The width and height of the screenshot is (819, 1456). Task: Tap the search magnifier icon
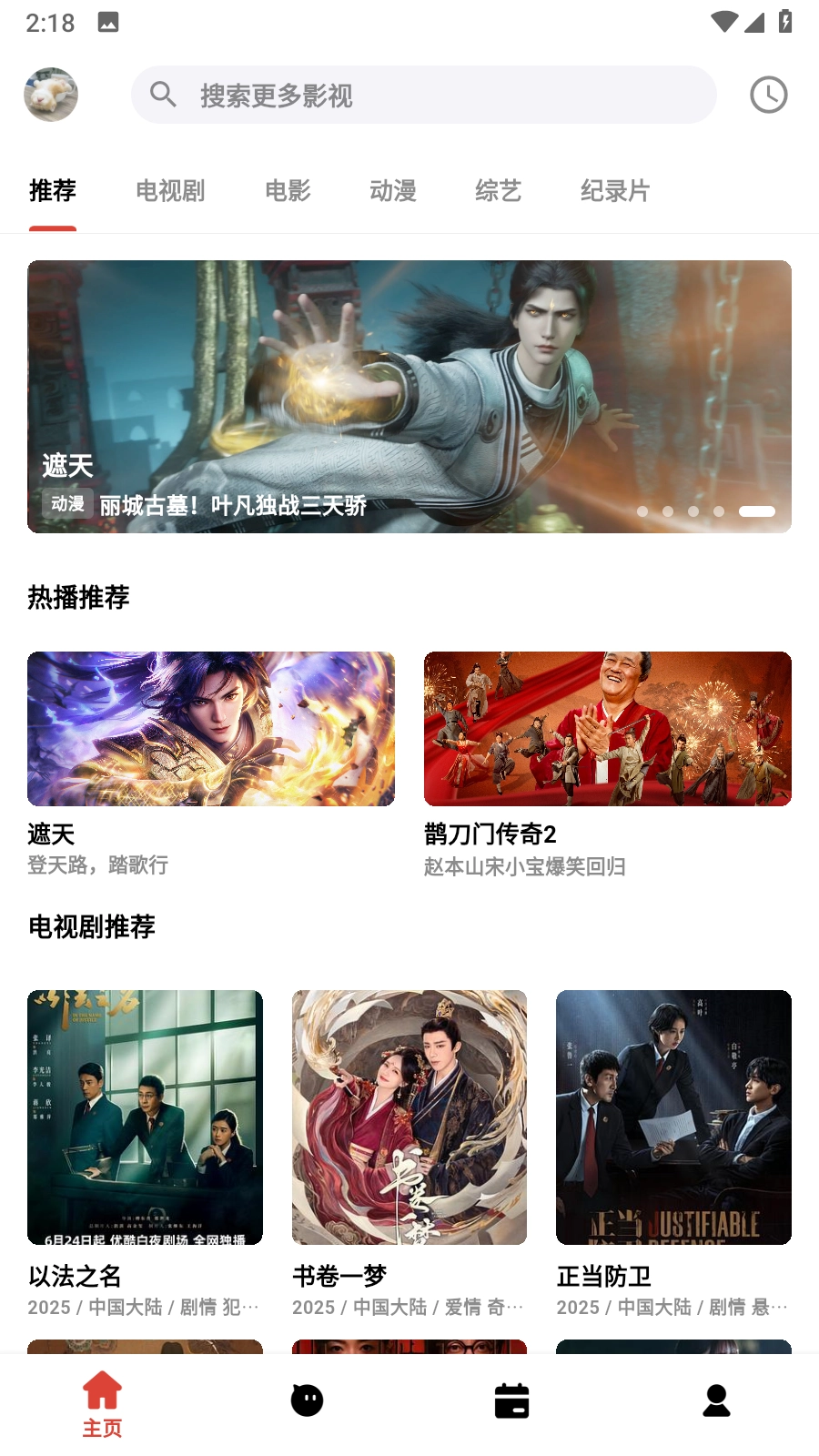tap(163, 95)
